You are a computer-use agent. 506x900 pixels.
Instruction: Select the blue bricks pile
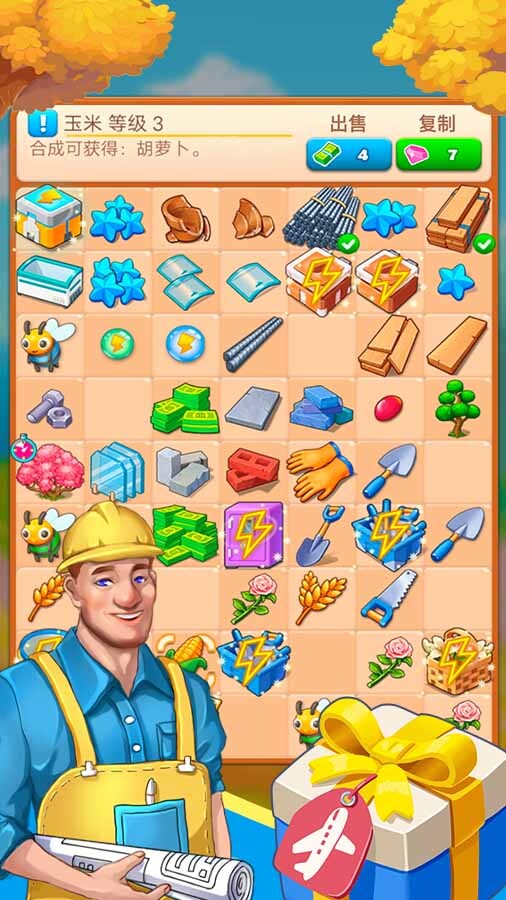click(x=321, y=408)
